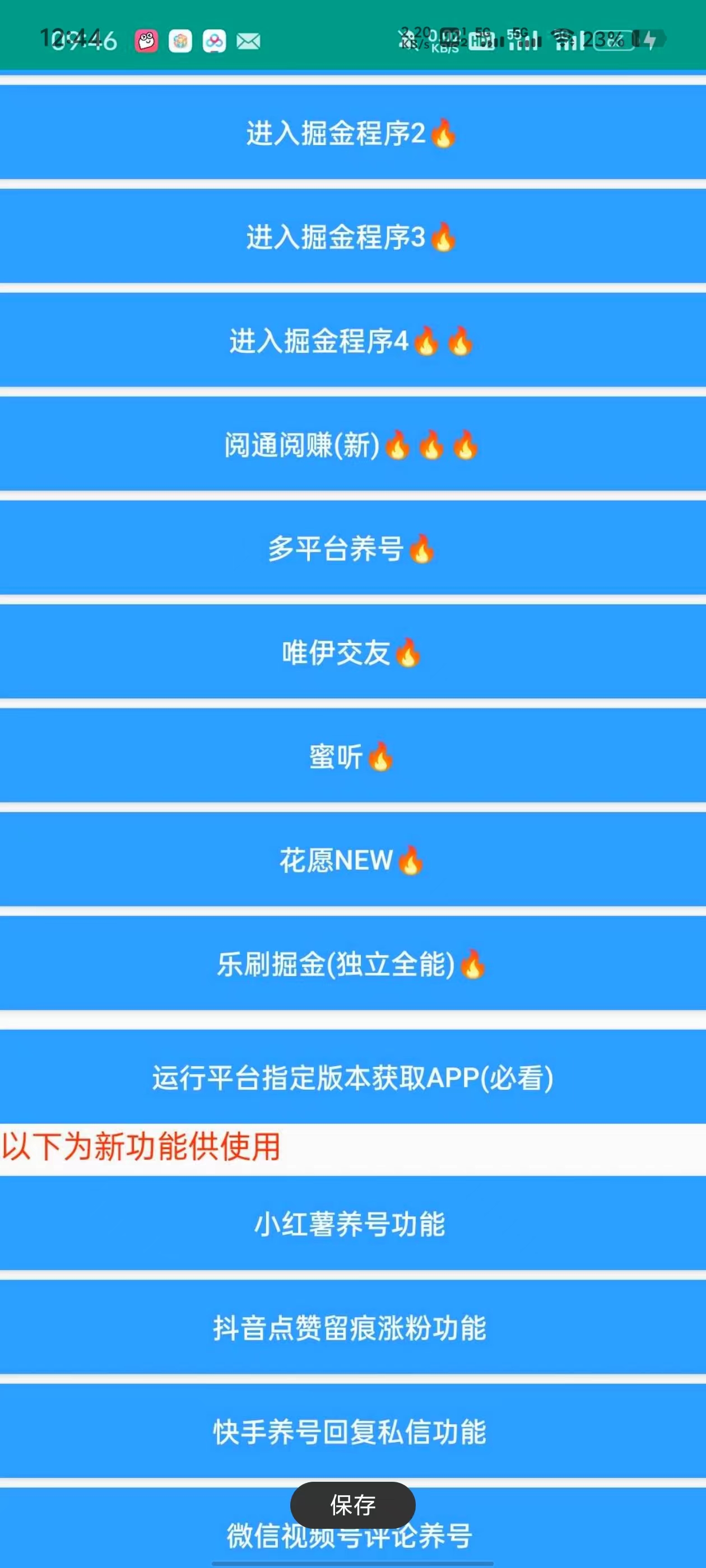This screenshot has height=1568, width=706.
Task: Open 抖音点赞留痕涨粉功能
Action: click(x=352, y=1328)
